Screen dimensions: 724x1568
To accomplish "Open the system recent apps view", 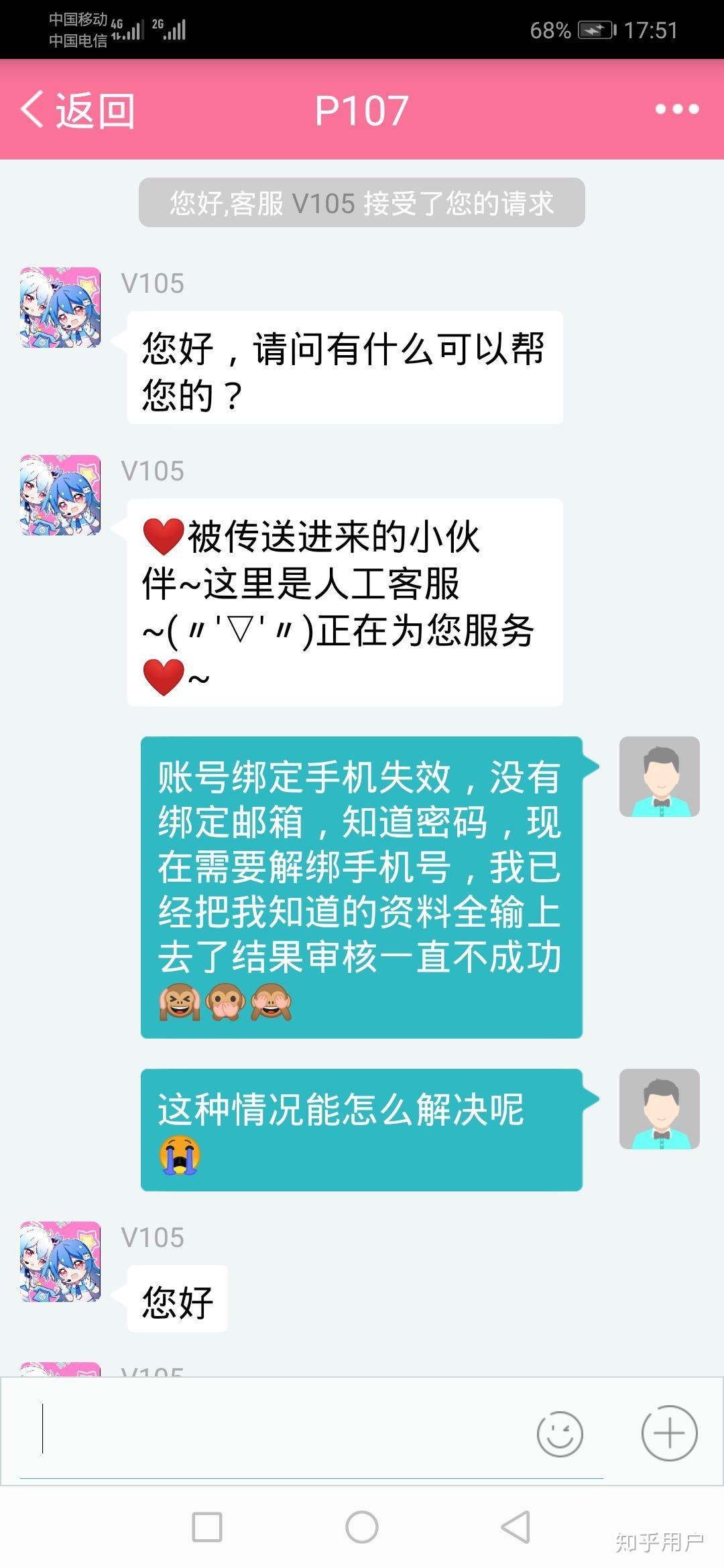I will pyautogui.click(x=207, y=1527).
